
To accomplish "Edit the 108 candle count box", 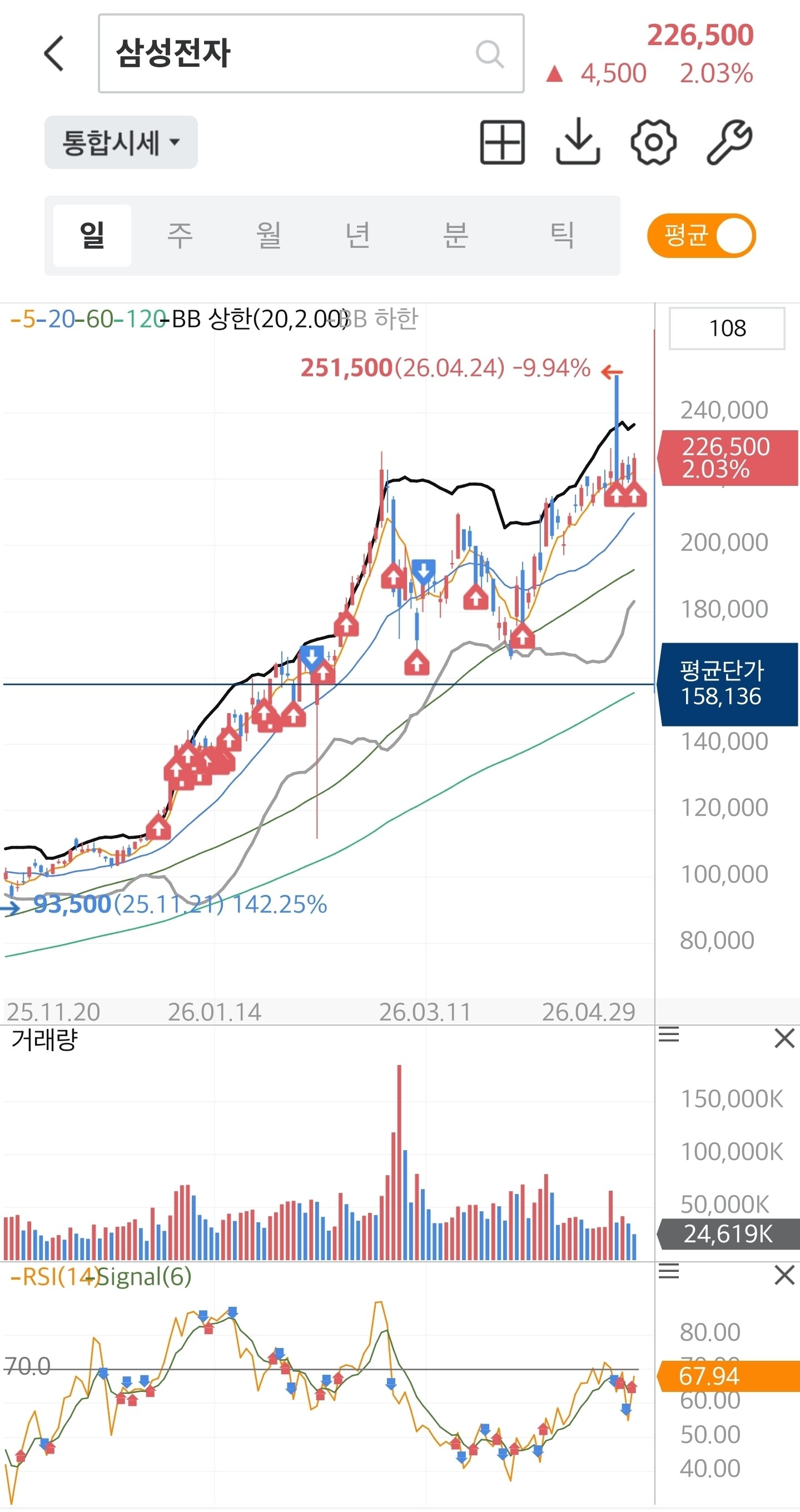I will pos(727,328).
